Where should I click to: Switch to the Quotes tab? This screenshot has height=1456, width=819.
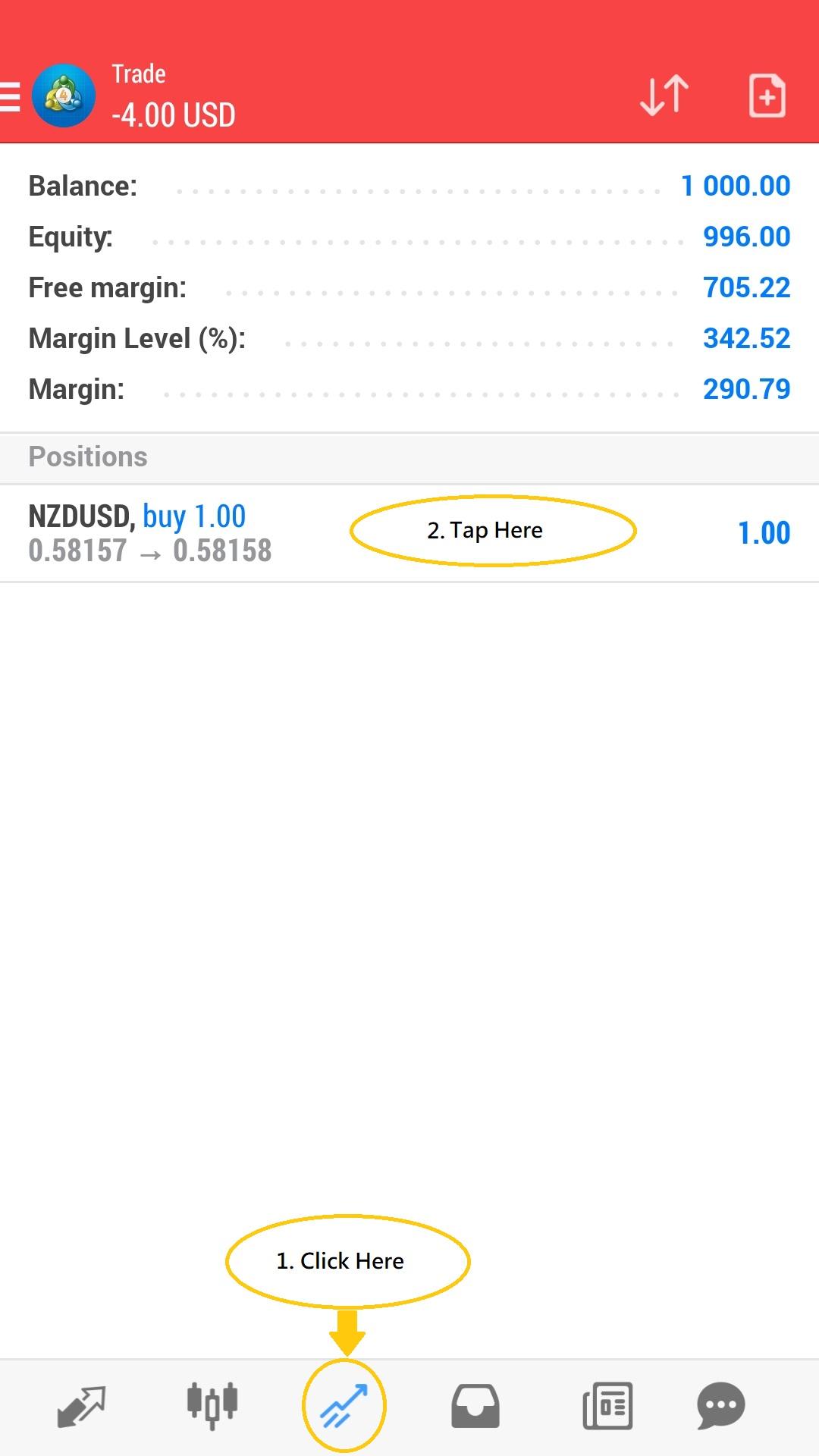tap(81, 1407)
